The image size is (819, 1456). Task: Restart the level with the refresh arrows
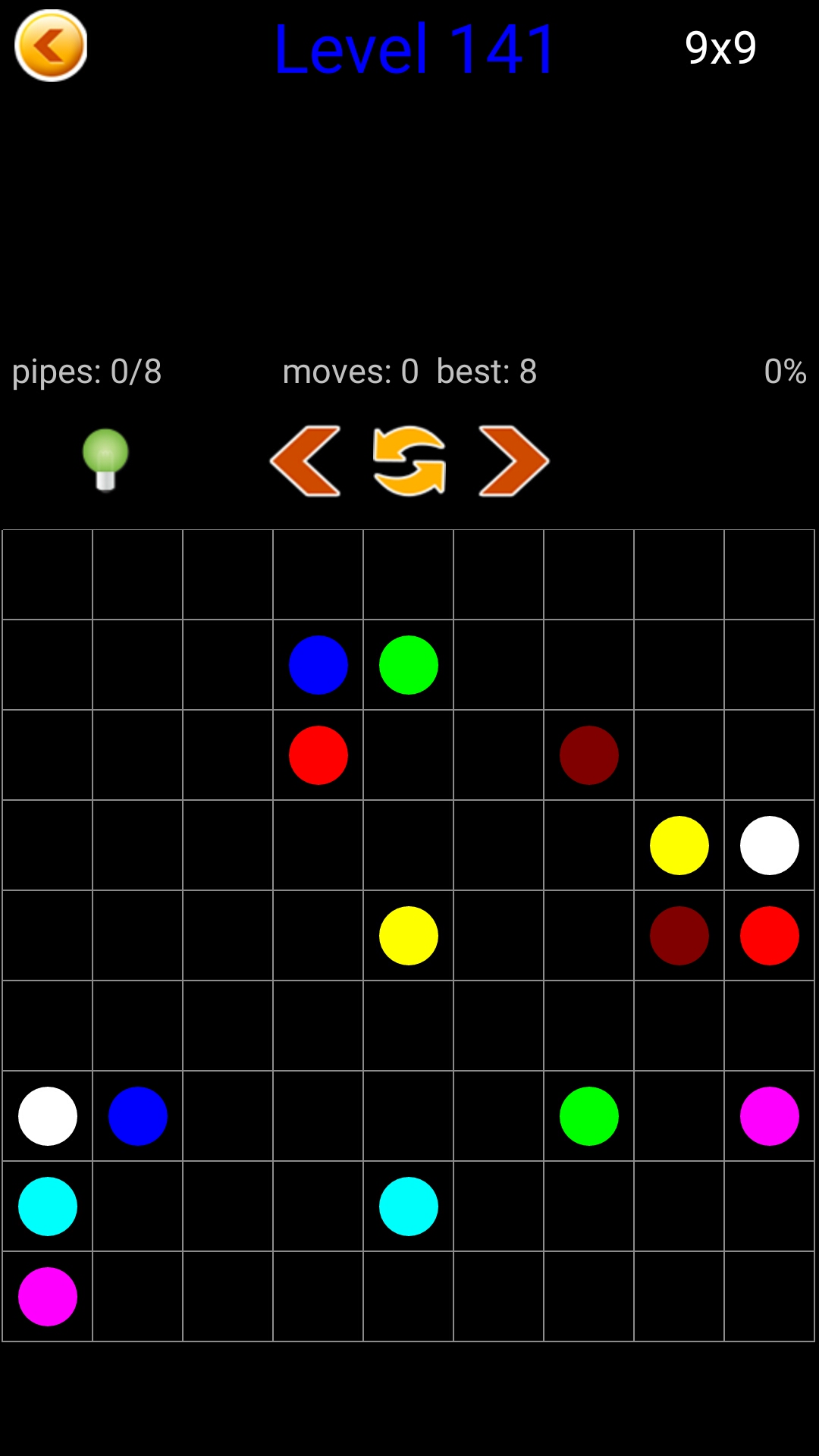pyautogui.click(x=409, y=461)
